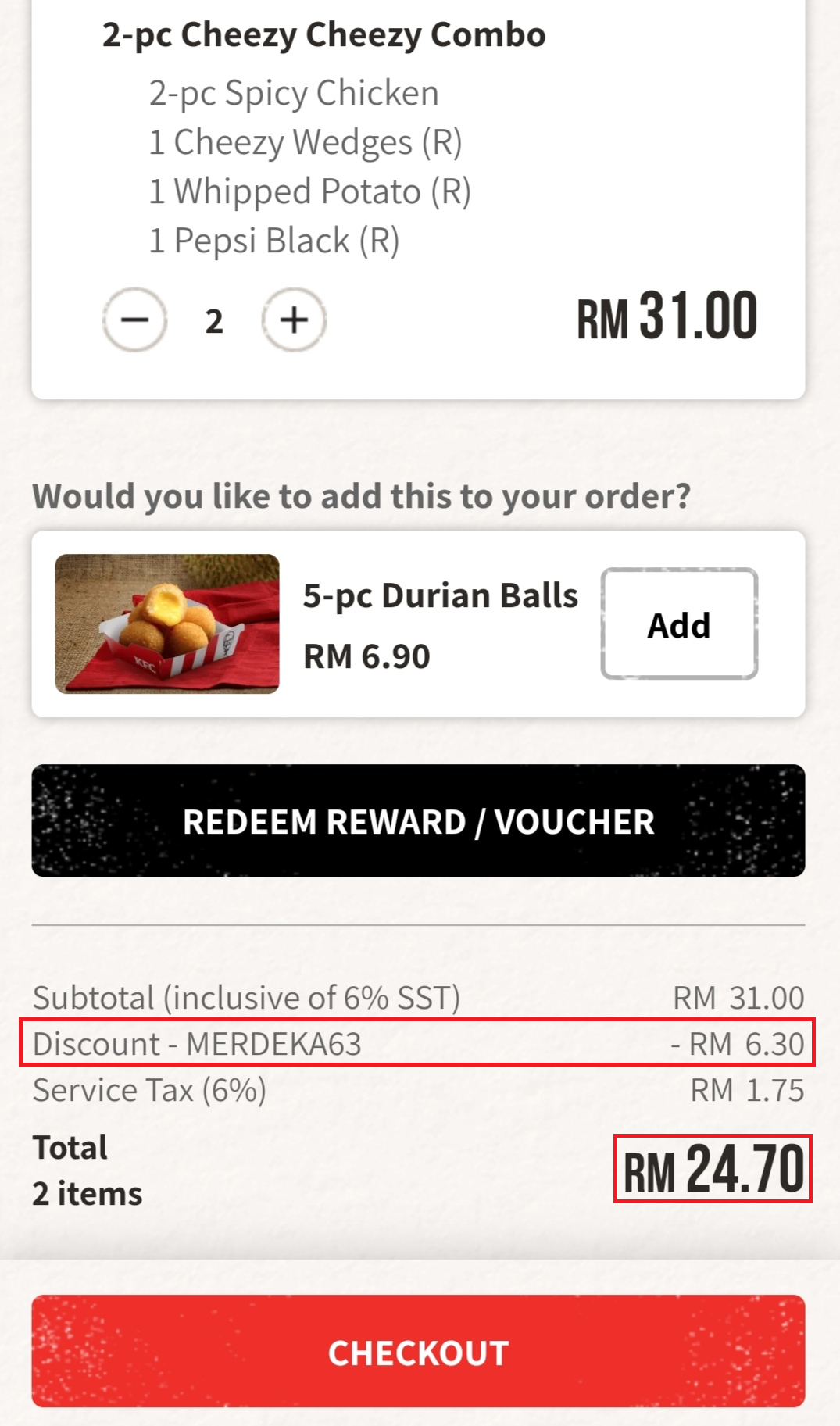Proceed to Checkout

(418, 1352)
